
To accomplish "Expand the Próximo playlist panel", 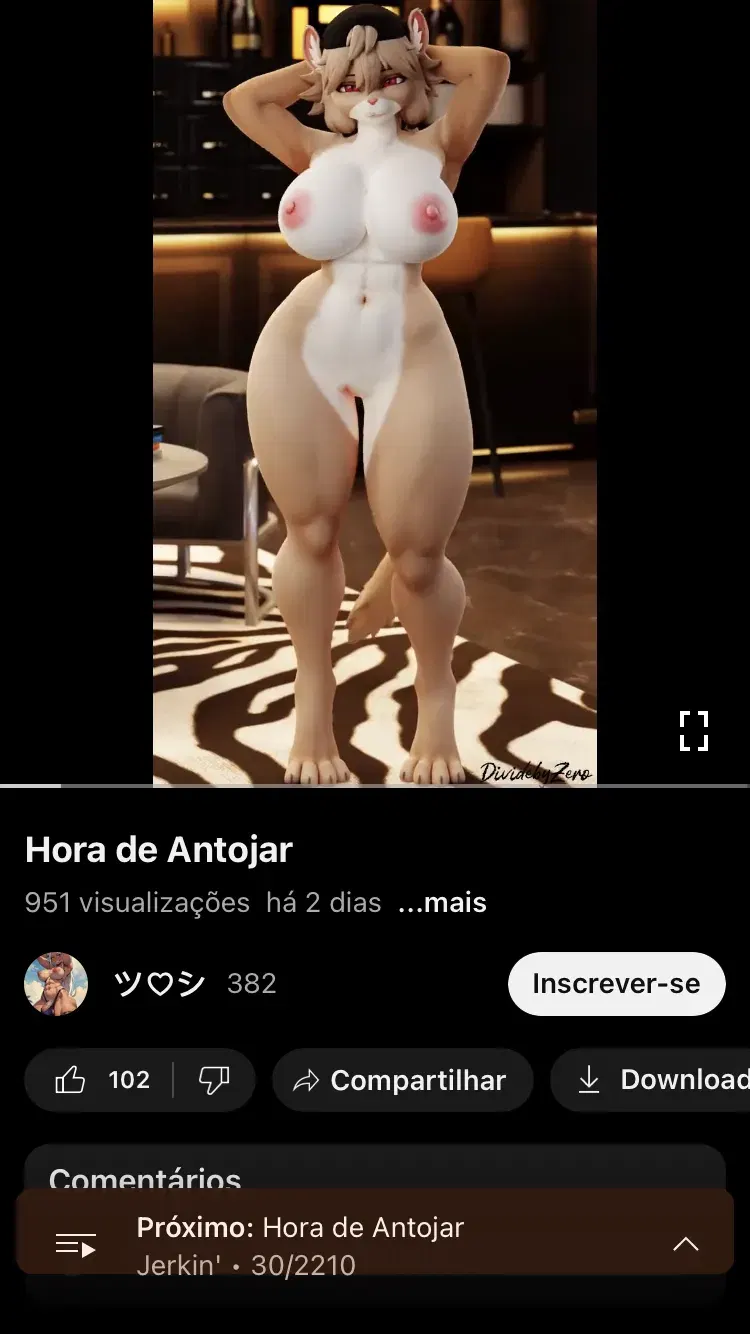I will pos(686,1245).
